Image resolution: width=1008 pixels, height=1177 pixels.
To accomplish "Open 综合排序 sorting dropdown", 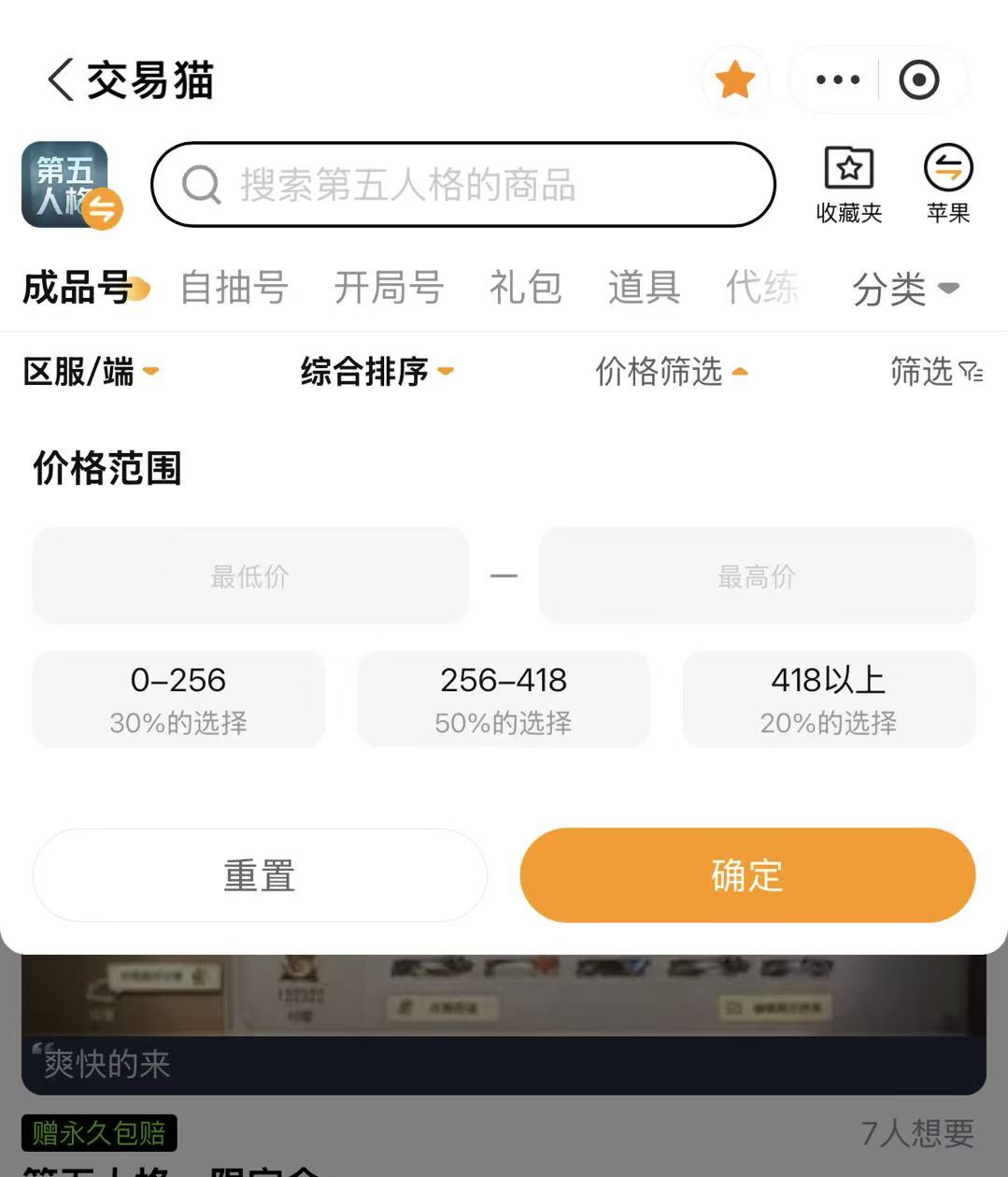I will (376, 372).
